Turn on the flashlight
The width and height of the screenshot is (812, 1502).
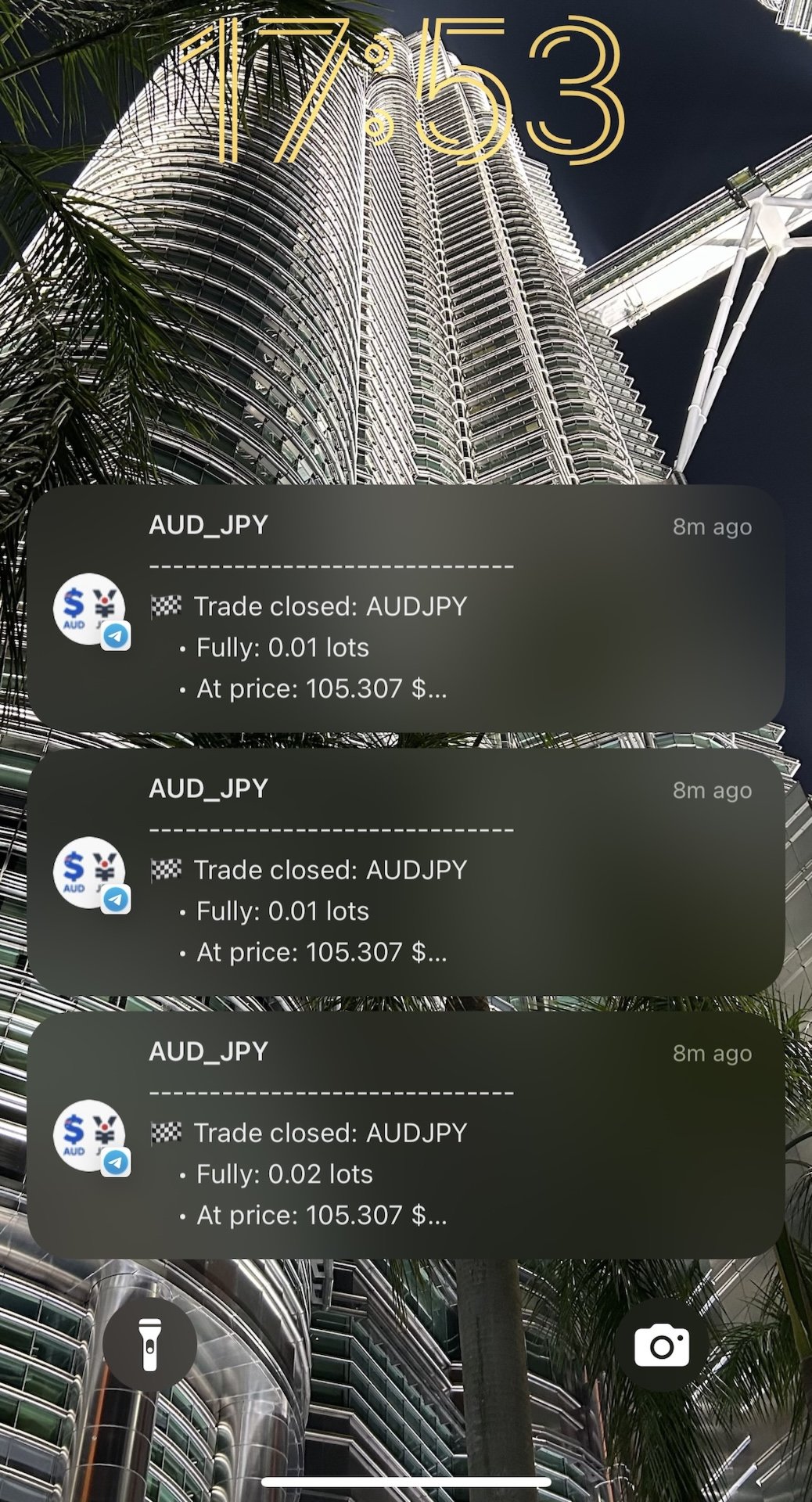tap(149, 1344)
